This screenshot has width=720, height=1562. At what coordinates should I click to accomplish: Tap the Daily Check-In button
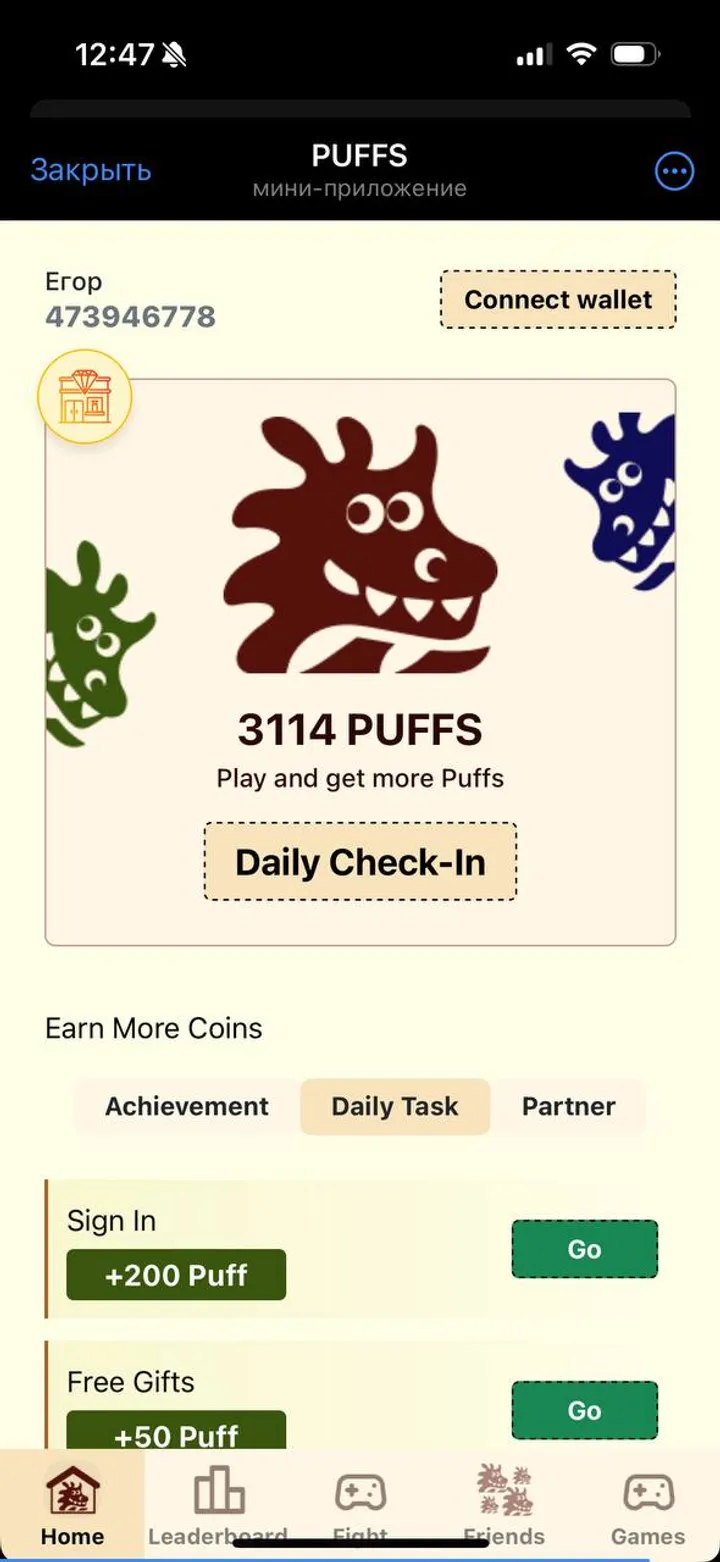pyautogui.click(x=360, y=861)
